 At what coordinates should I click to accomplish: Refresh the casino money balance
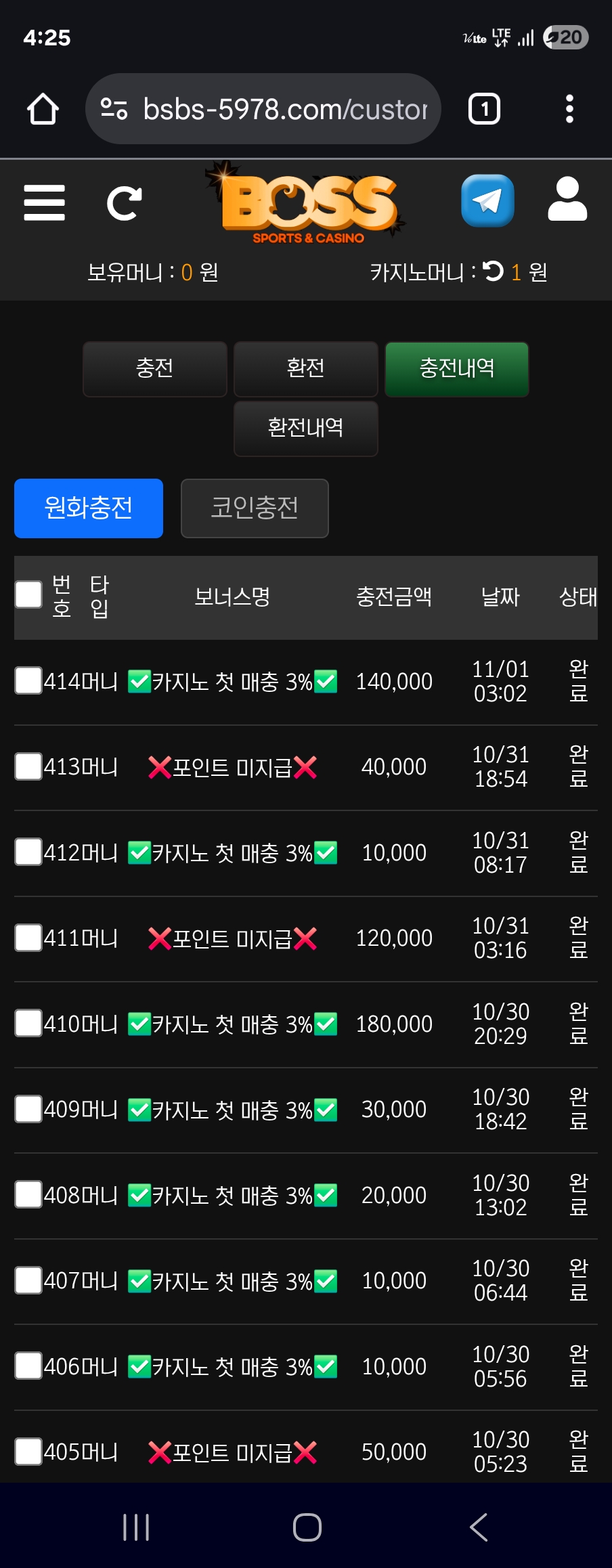click(494, 271)
